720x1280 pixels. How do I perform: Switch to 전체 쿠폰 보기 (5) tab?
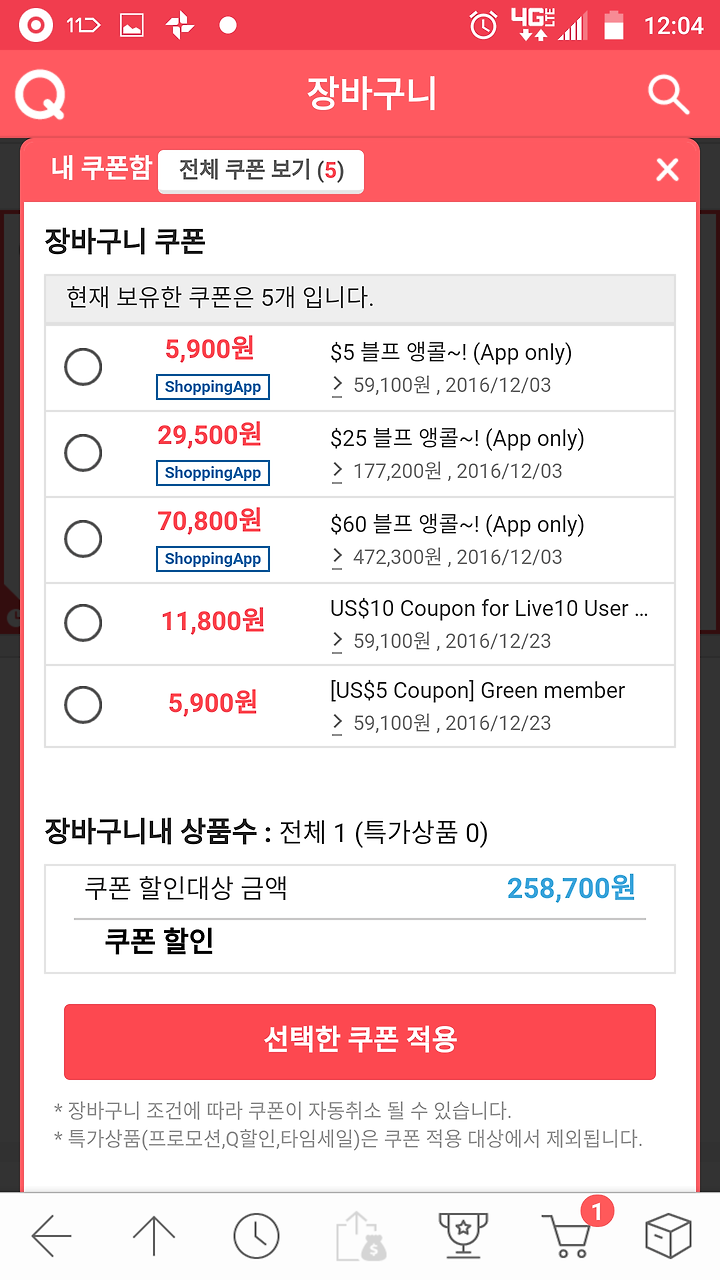261,171
